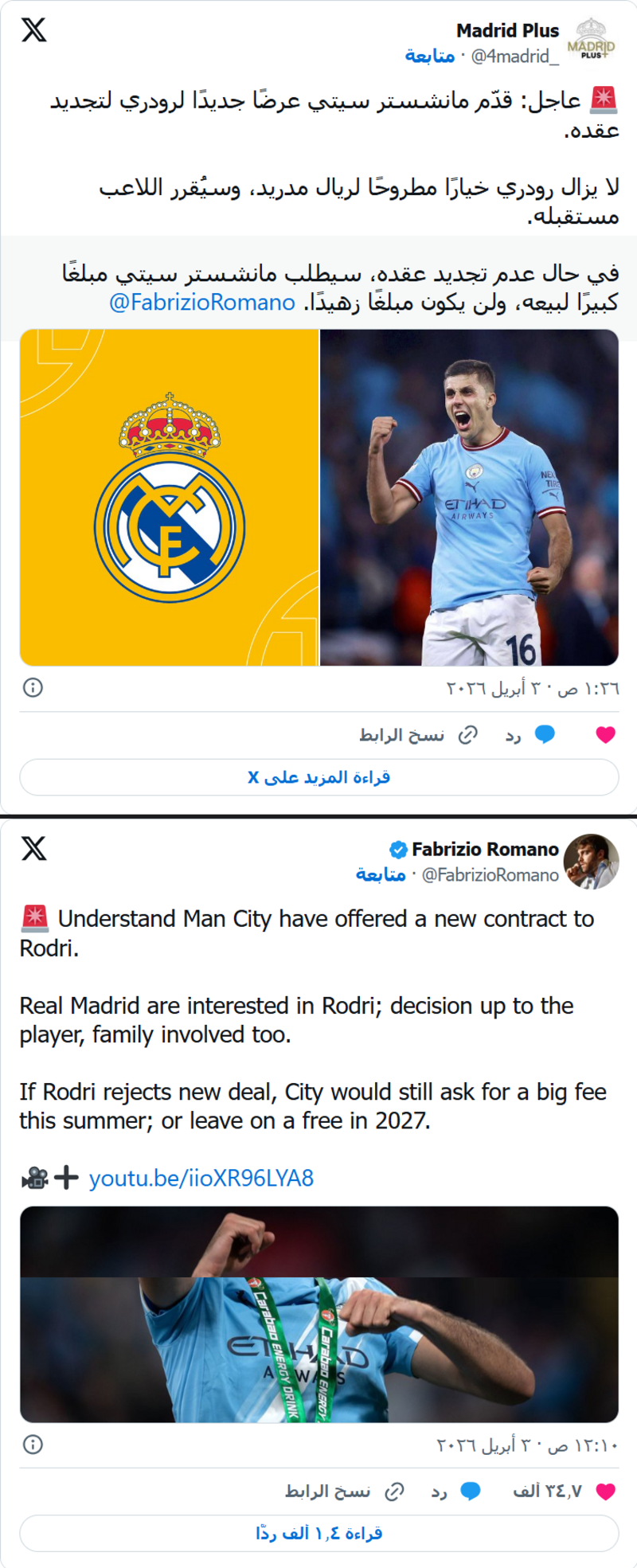Screen dimensions: 637x1568
Task: Follow the Fabrizio Romano account
Action: point(381,874)
